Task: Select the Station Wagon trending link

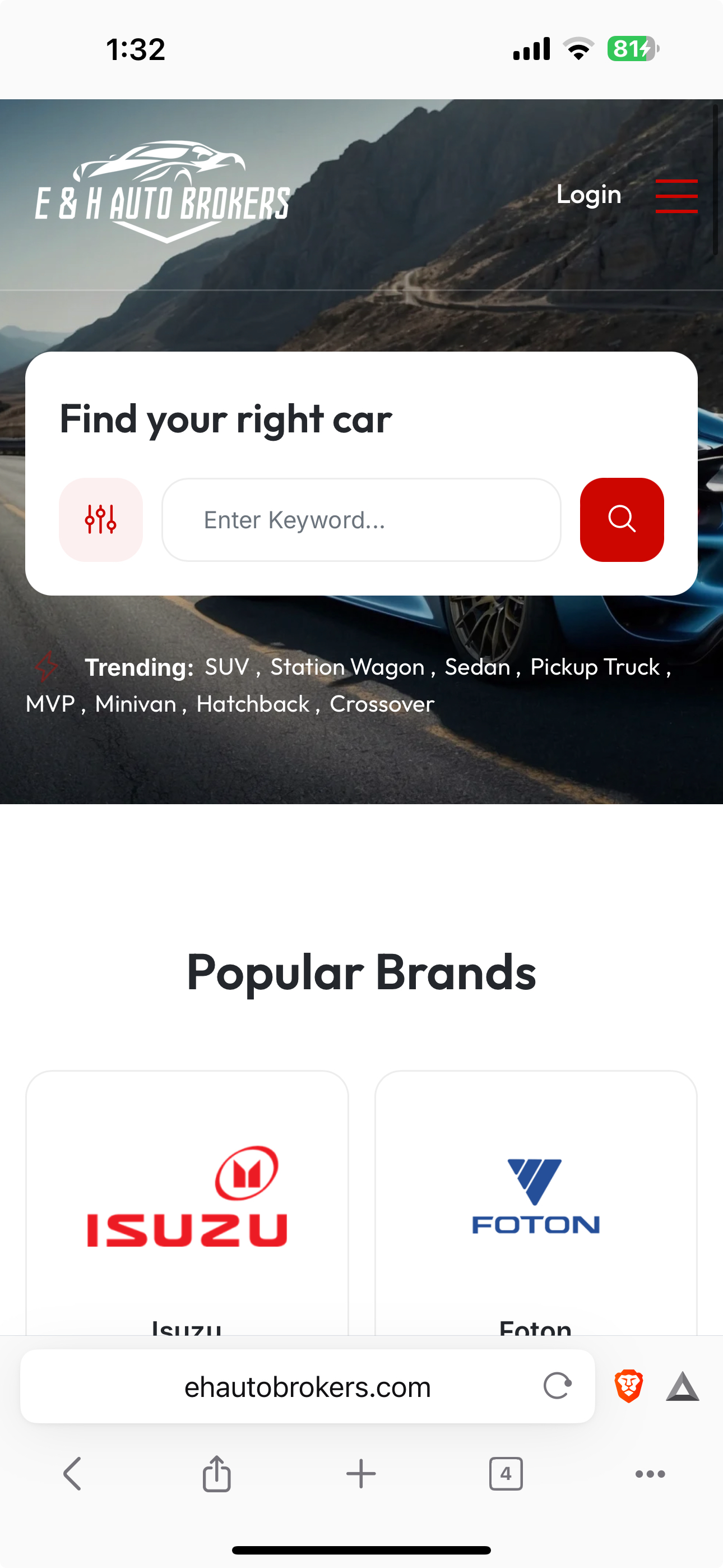Action: [347, 667]
